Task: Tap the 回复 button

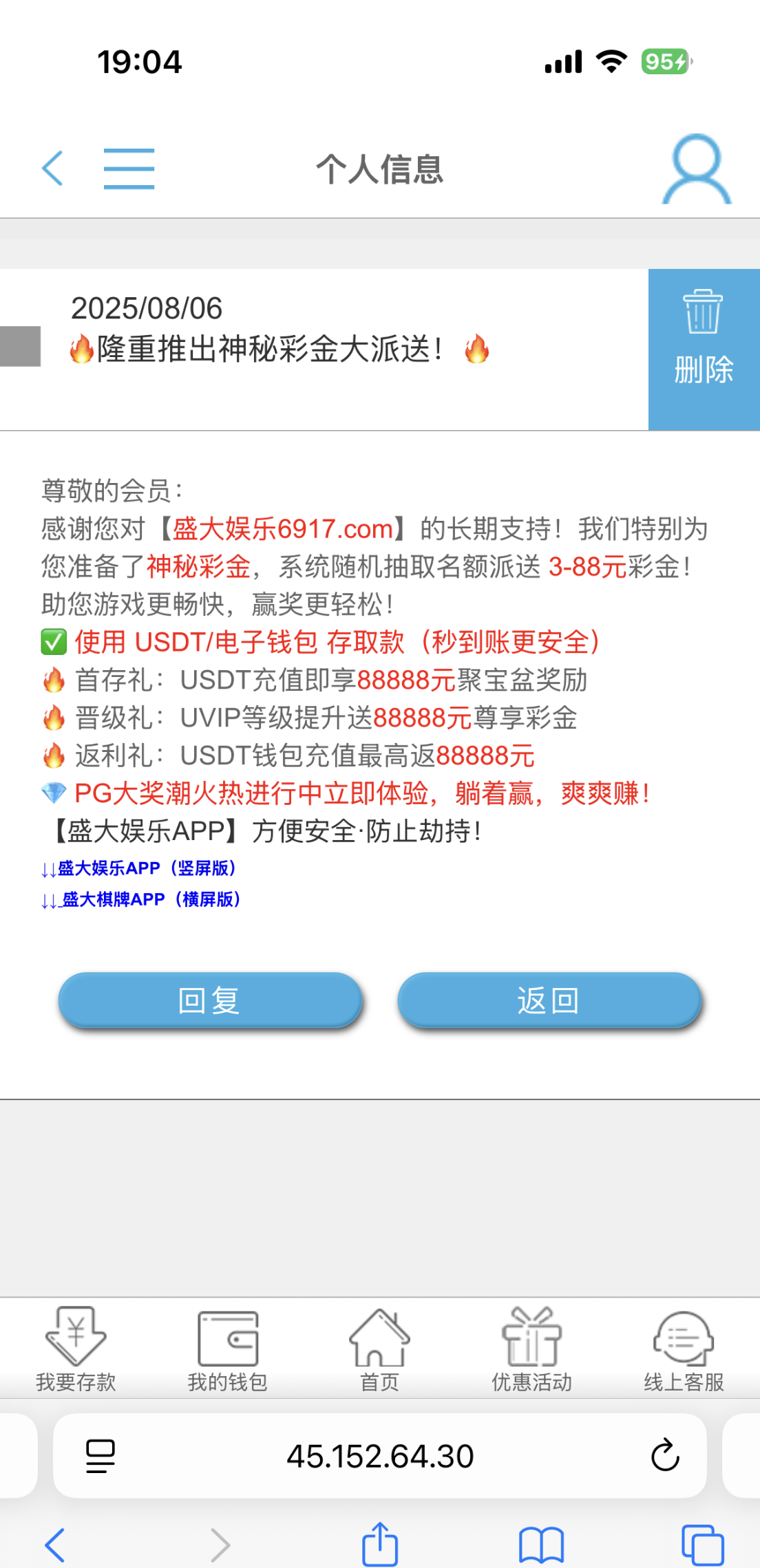Action: click(209, 1000)
